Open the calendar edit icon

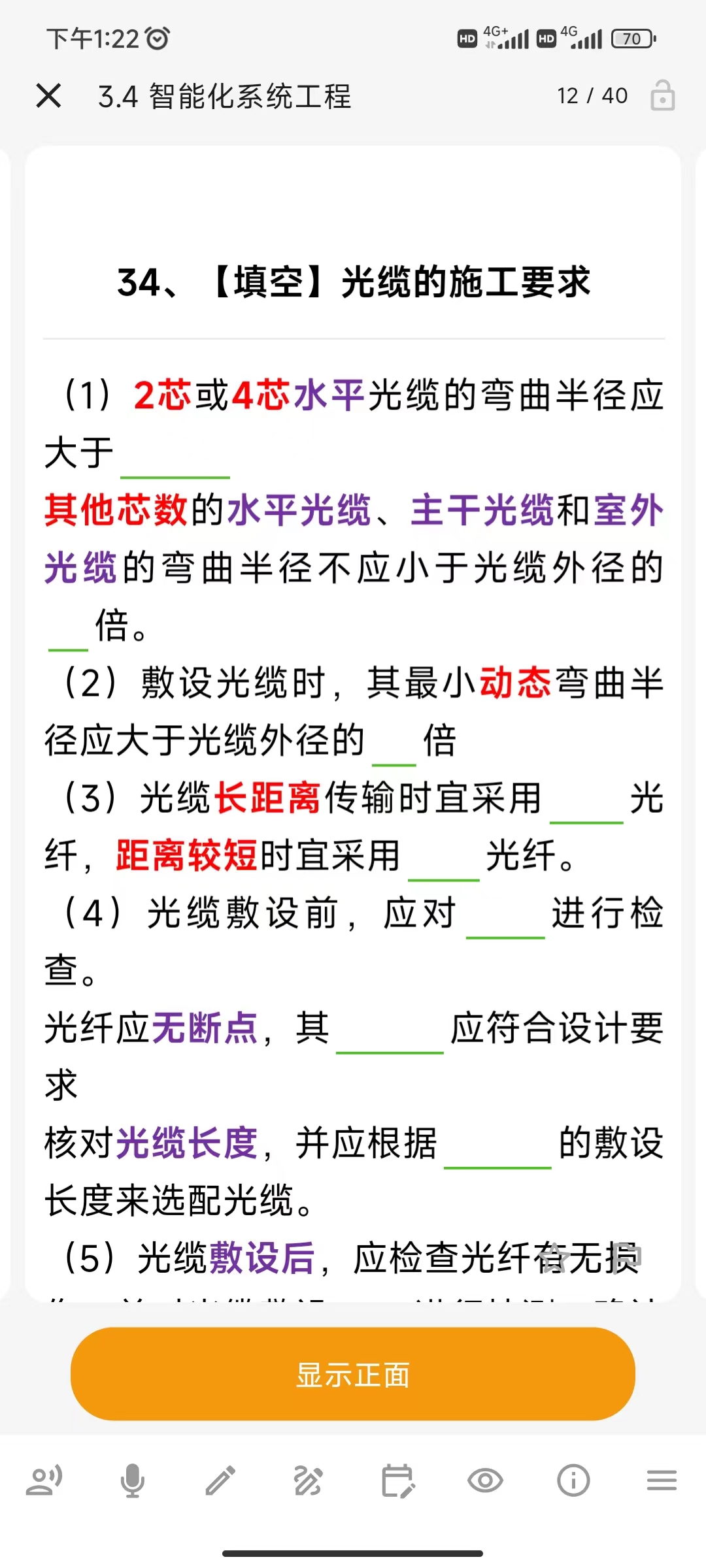tap(397, 1480)
